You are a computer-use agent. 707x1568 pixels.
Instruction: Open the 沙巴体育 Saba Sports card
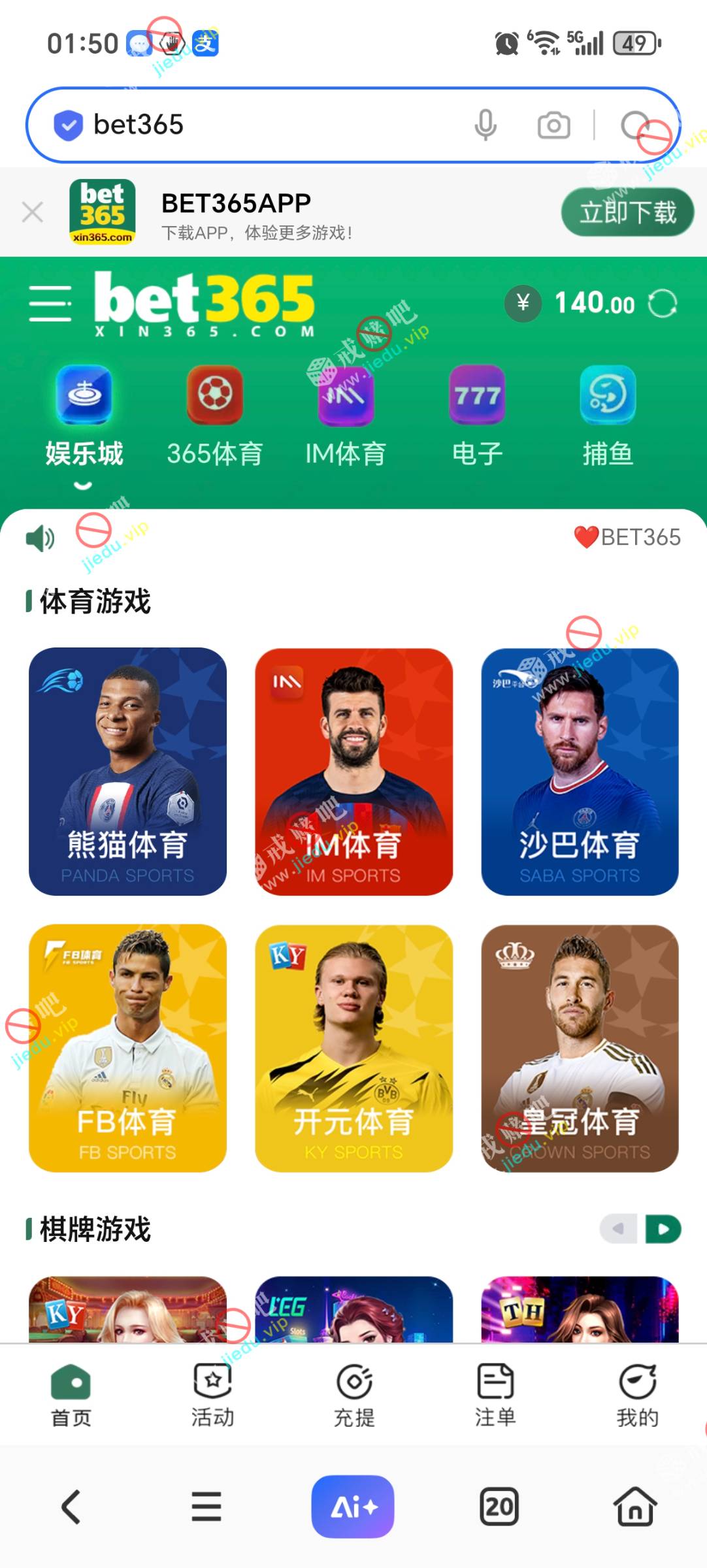(580, 771)
